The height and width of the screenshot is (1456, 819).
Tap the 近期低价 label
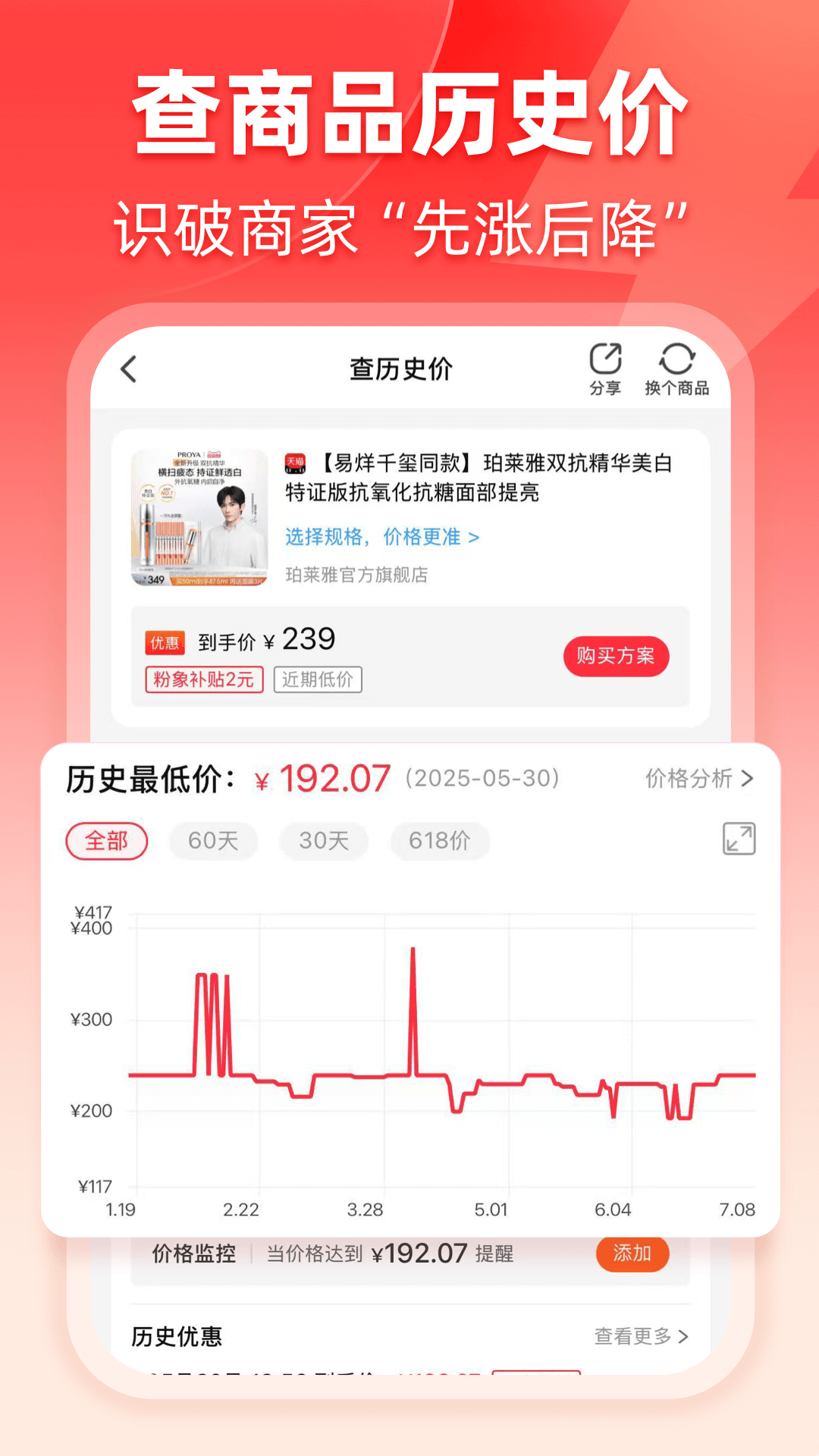pos(318,680)
